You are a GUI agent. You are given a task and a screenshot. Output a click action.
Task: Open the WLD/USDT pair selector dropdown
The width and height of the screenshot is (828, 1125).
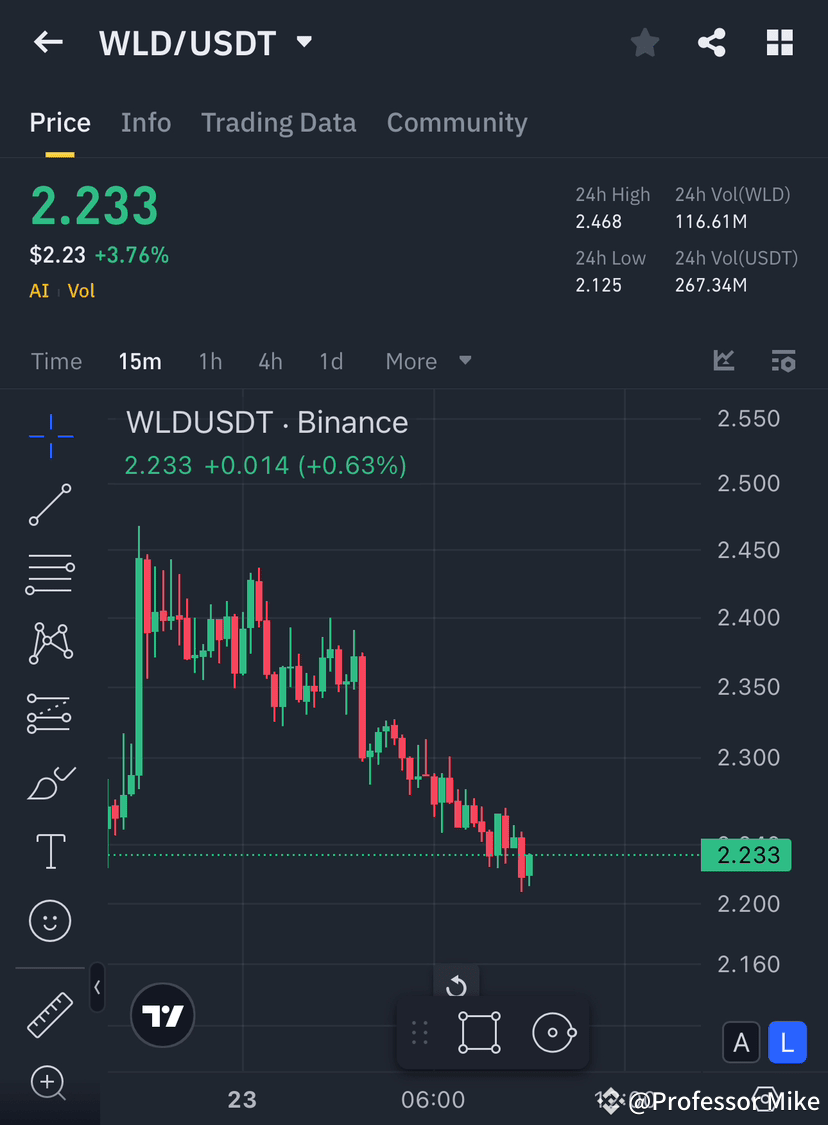[x=303, y=42]
